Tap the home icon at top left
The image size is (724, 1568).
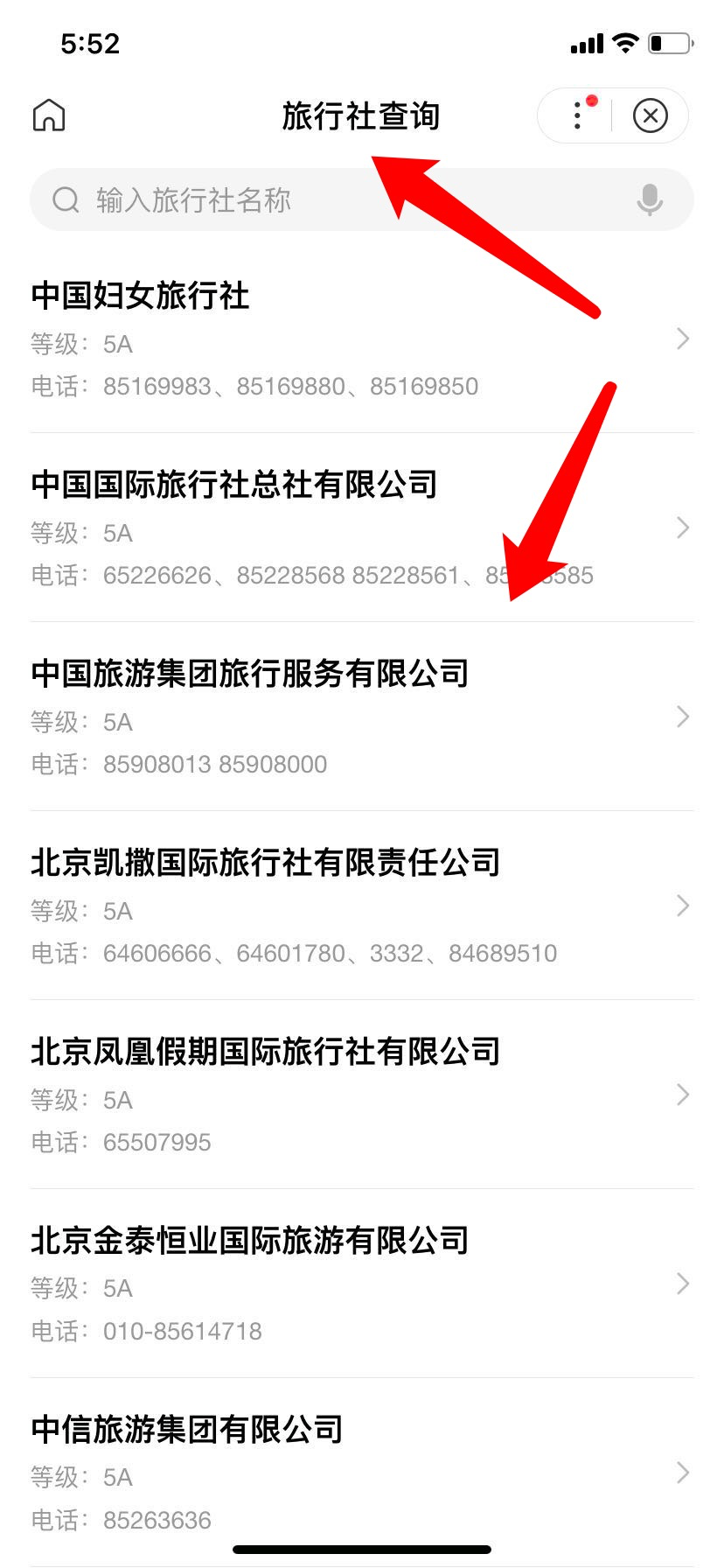click(49, 115)
